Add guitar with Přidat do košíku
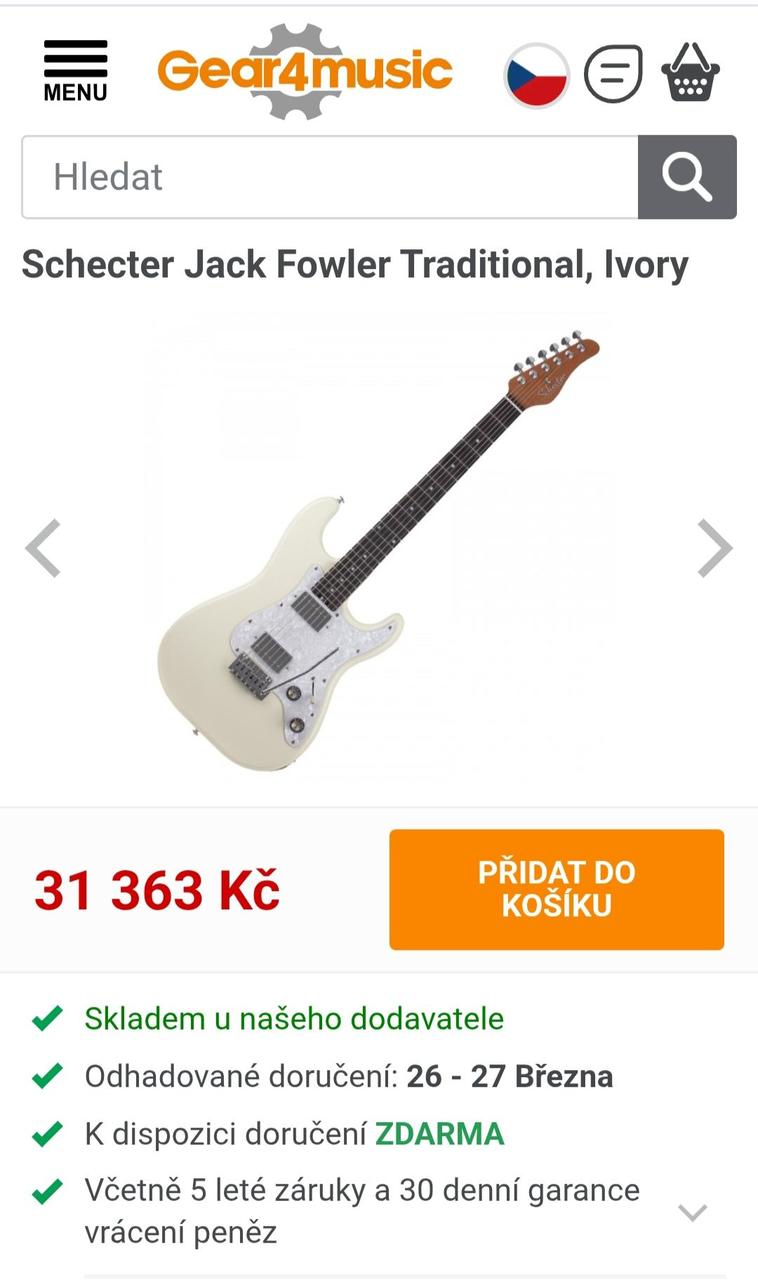Image resolution: width=758 pixels, height=1280 pixels. (x=556, y=889)
